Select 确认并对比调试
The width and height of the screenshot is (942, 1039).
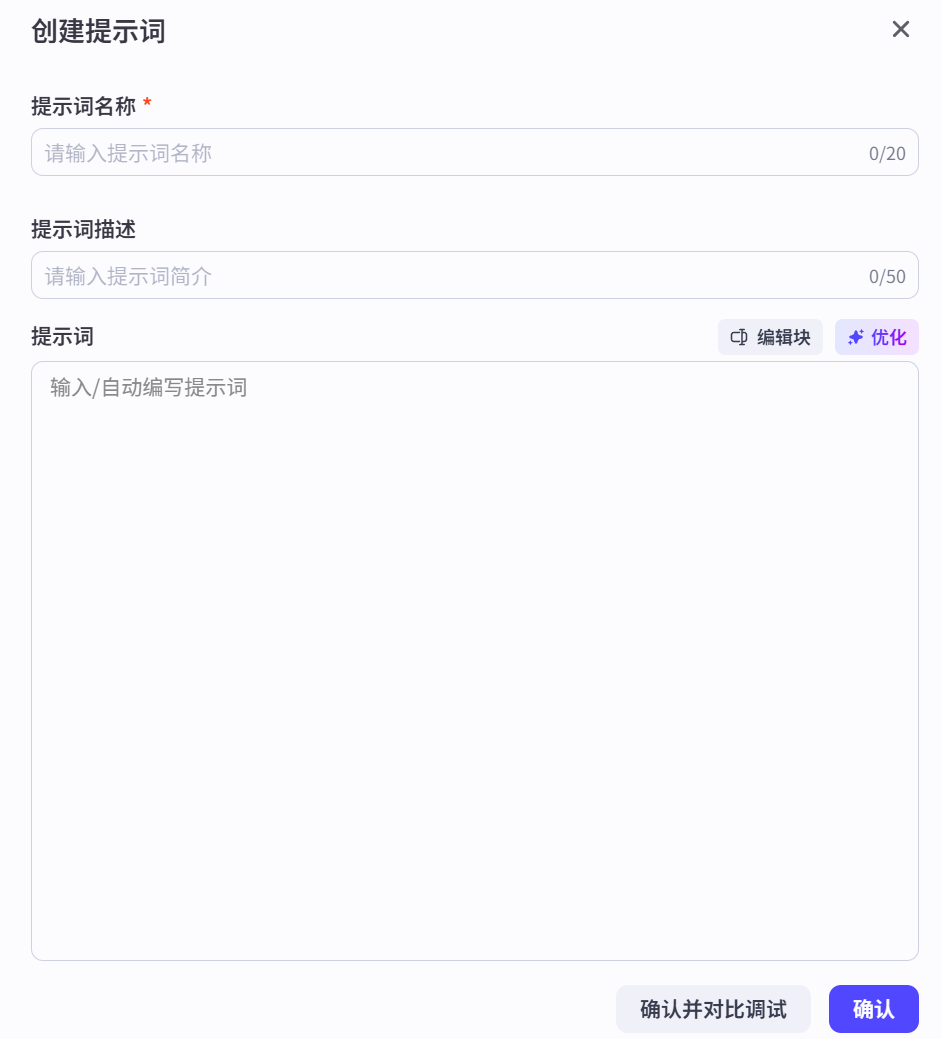coord(713,1009)
